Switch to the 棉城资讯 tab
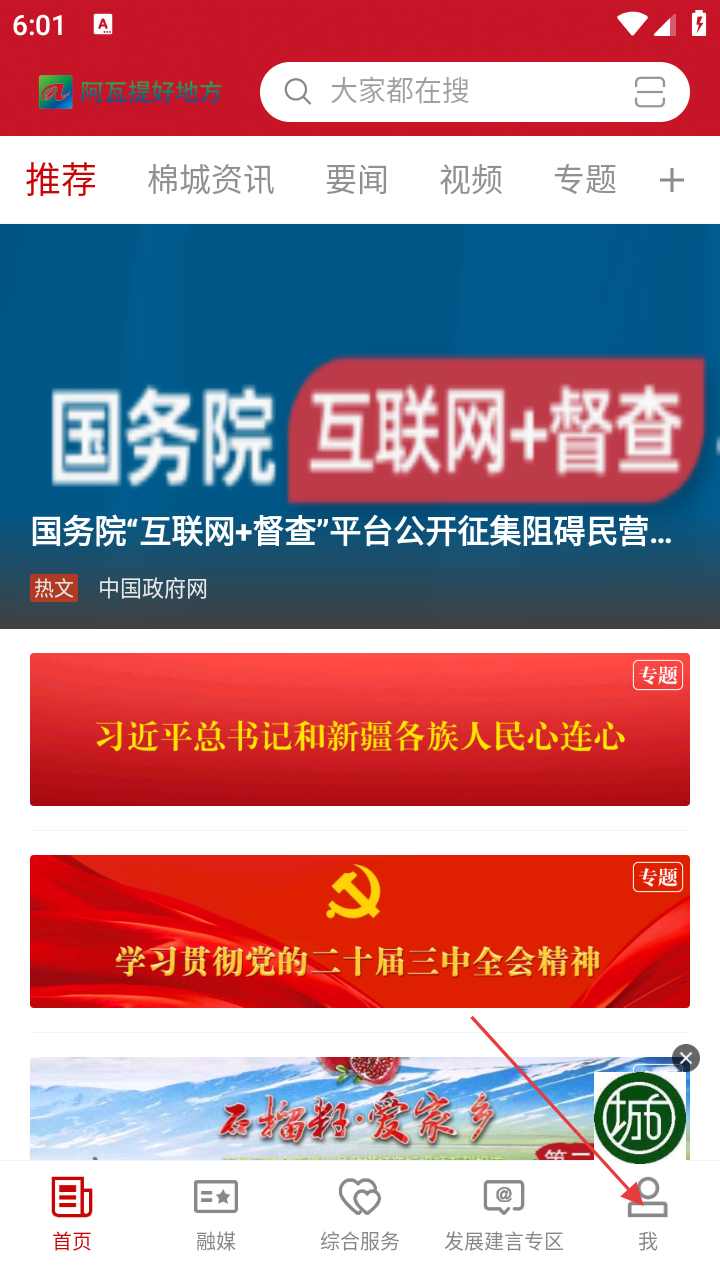Image resolution: width=720 pixels, height=1280 pixels. point(211,180)
